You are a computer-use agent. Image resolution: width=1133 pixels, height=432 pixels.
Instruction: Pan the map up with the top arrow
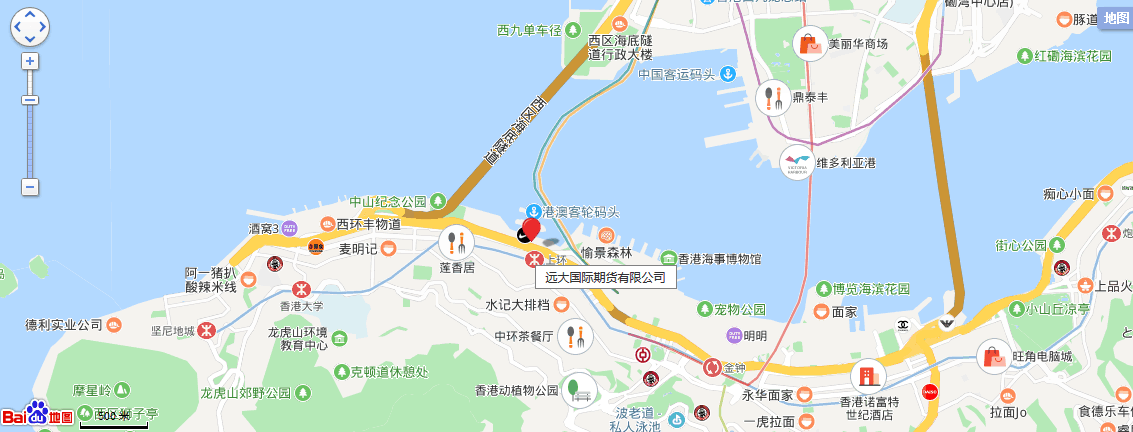click(30, 16)
